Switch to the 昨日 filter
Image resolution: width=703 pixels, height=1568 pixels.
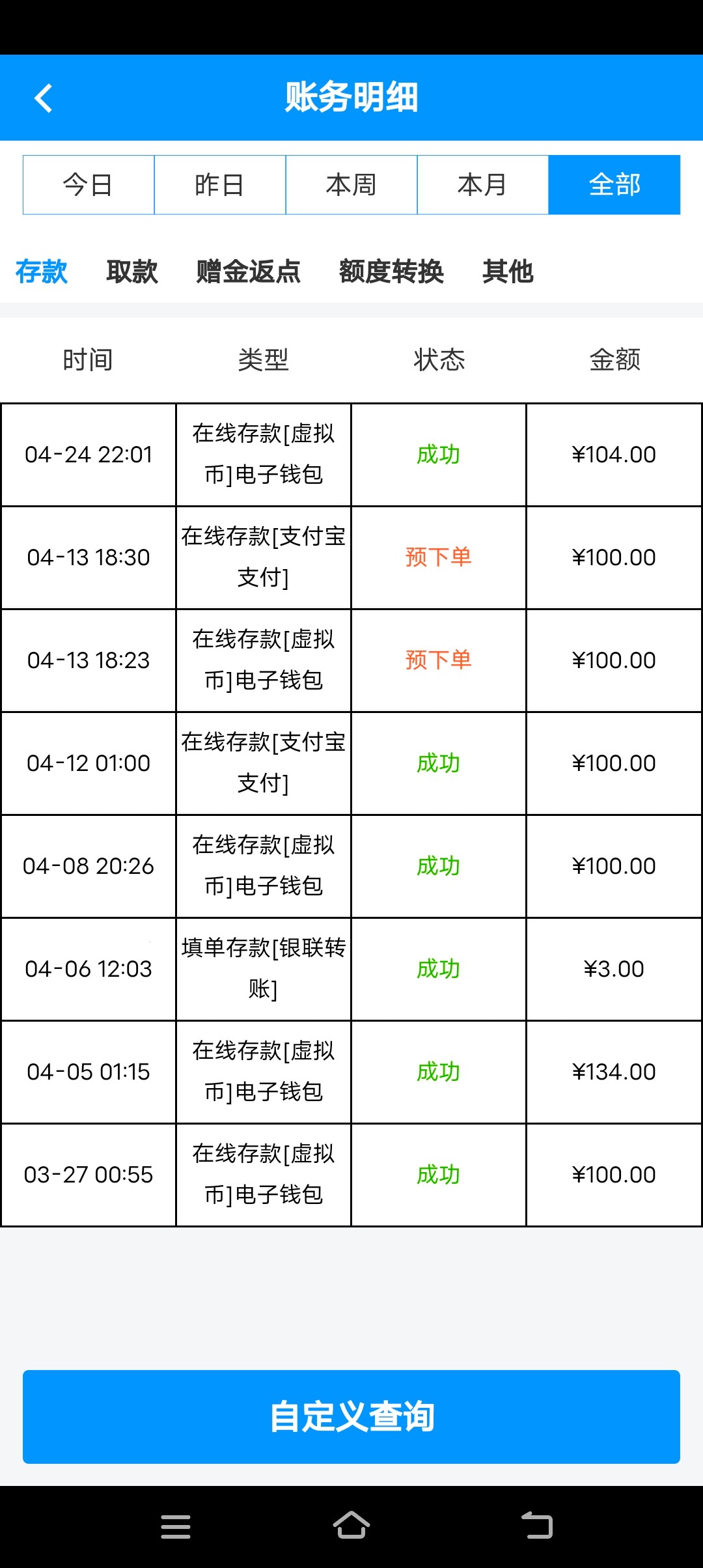pyautogui.click(x=220, y=185)
